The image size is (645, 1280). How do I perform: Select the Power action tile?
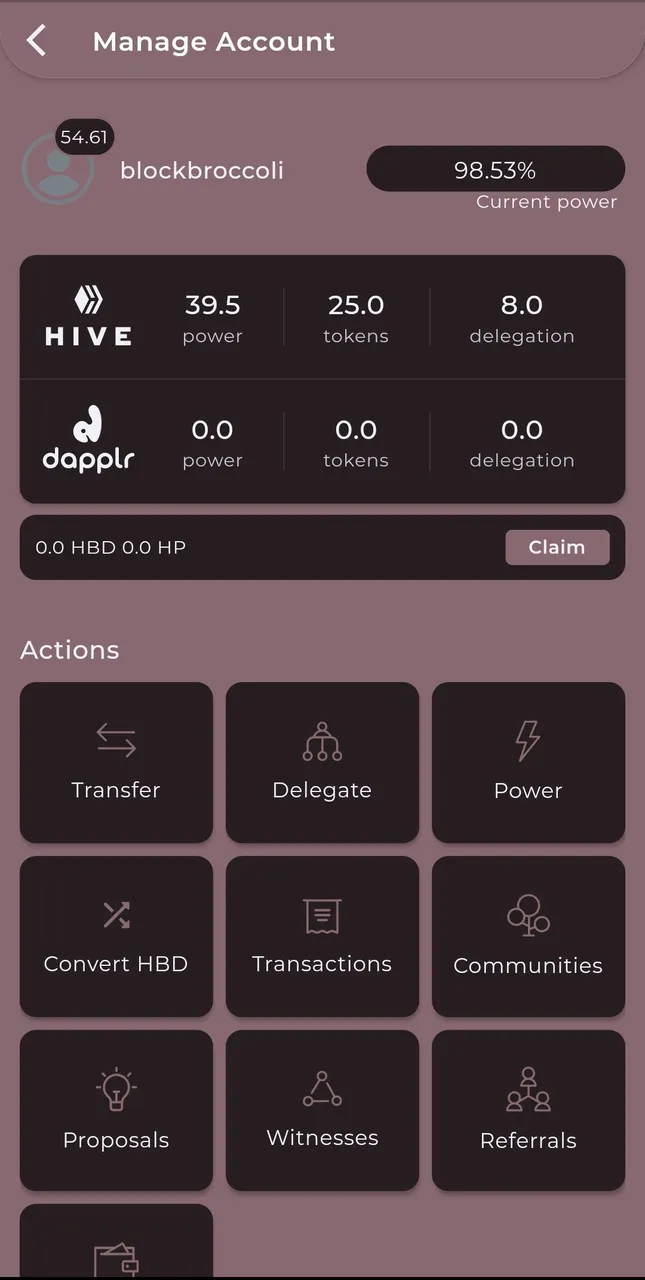[x=528, y=762]
